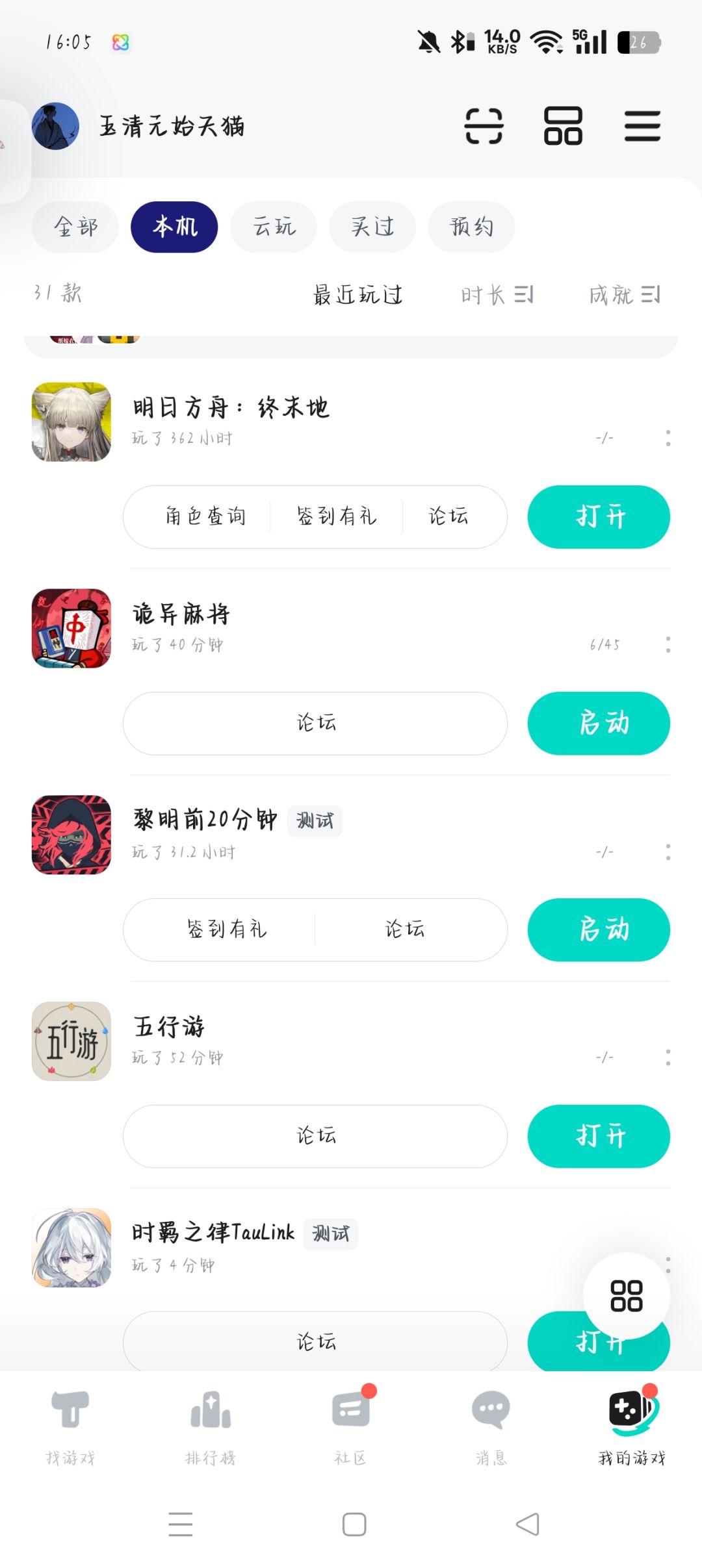Select the 云玩 filter chip
This screenshot has width=702, height=1568.
[274, 227]
